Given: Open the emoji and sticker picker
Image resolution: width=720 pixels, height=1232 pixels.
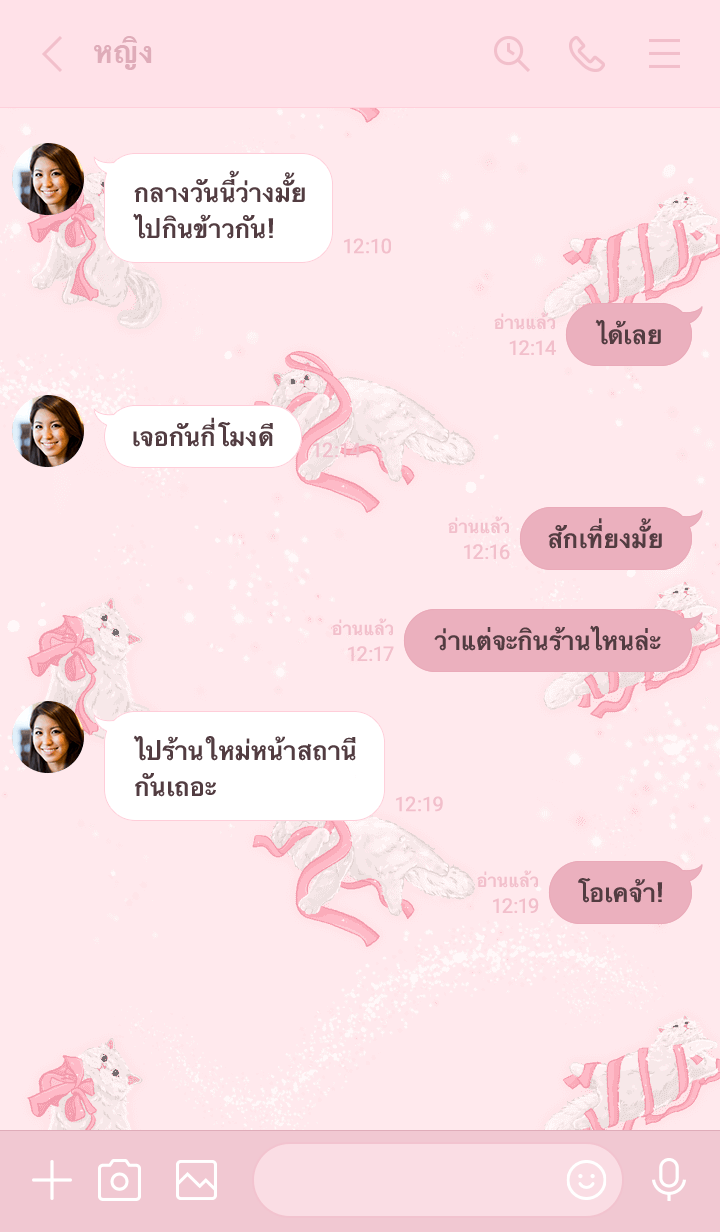Looking at the screenshot, I should (x=587, y=1181).
